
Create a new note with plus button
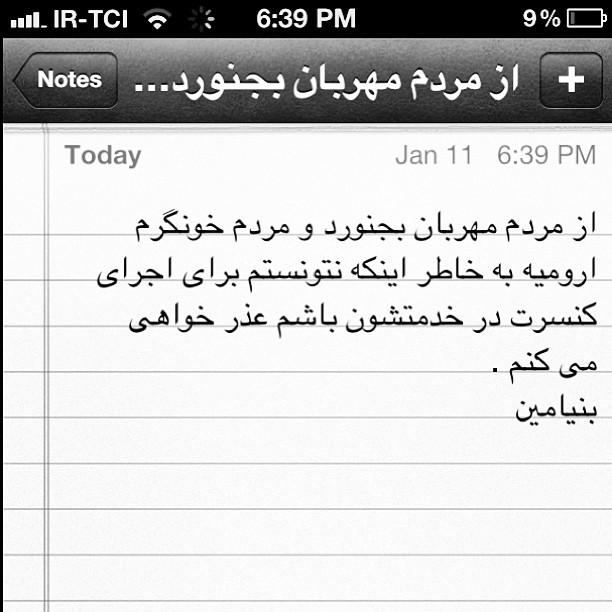coord(570,80)
